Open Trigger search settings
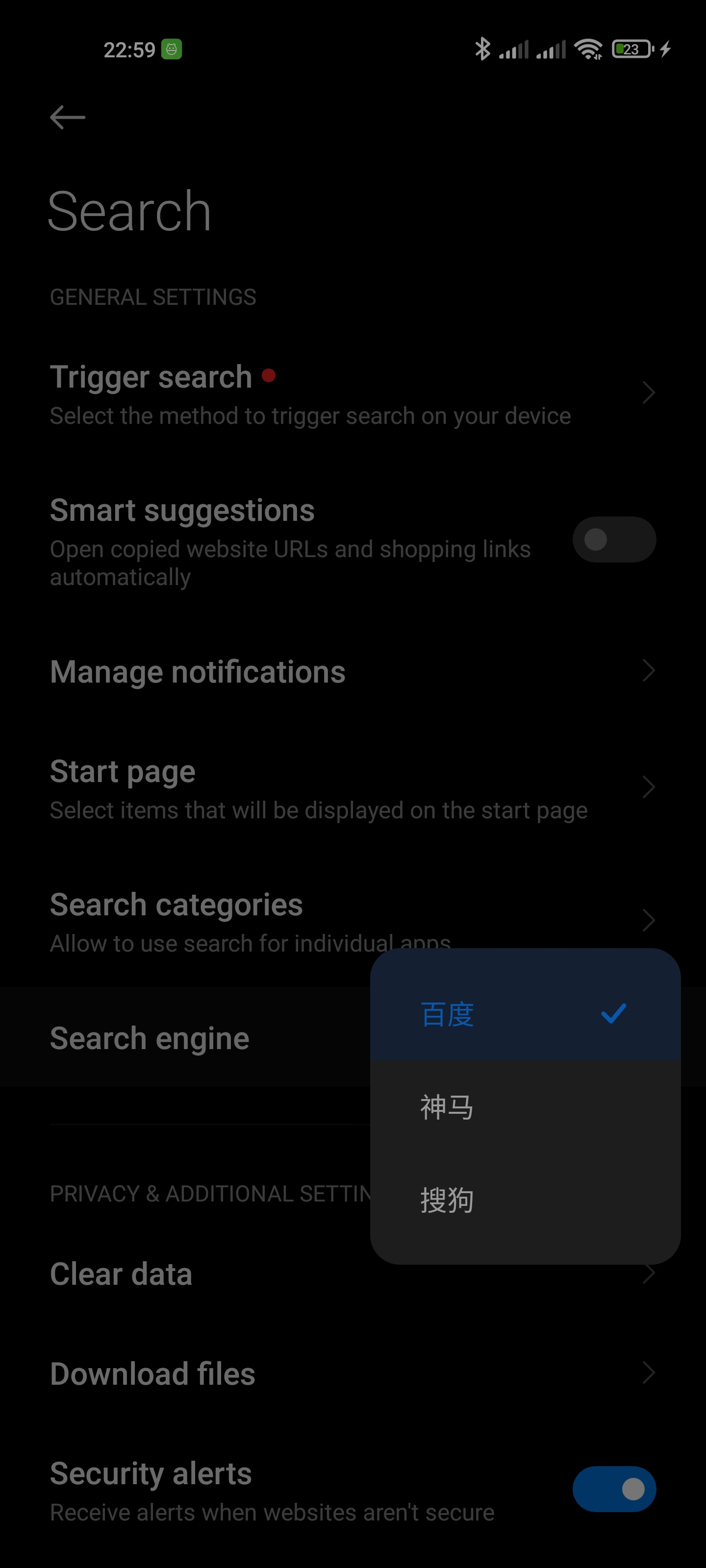 coord(353,393)
